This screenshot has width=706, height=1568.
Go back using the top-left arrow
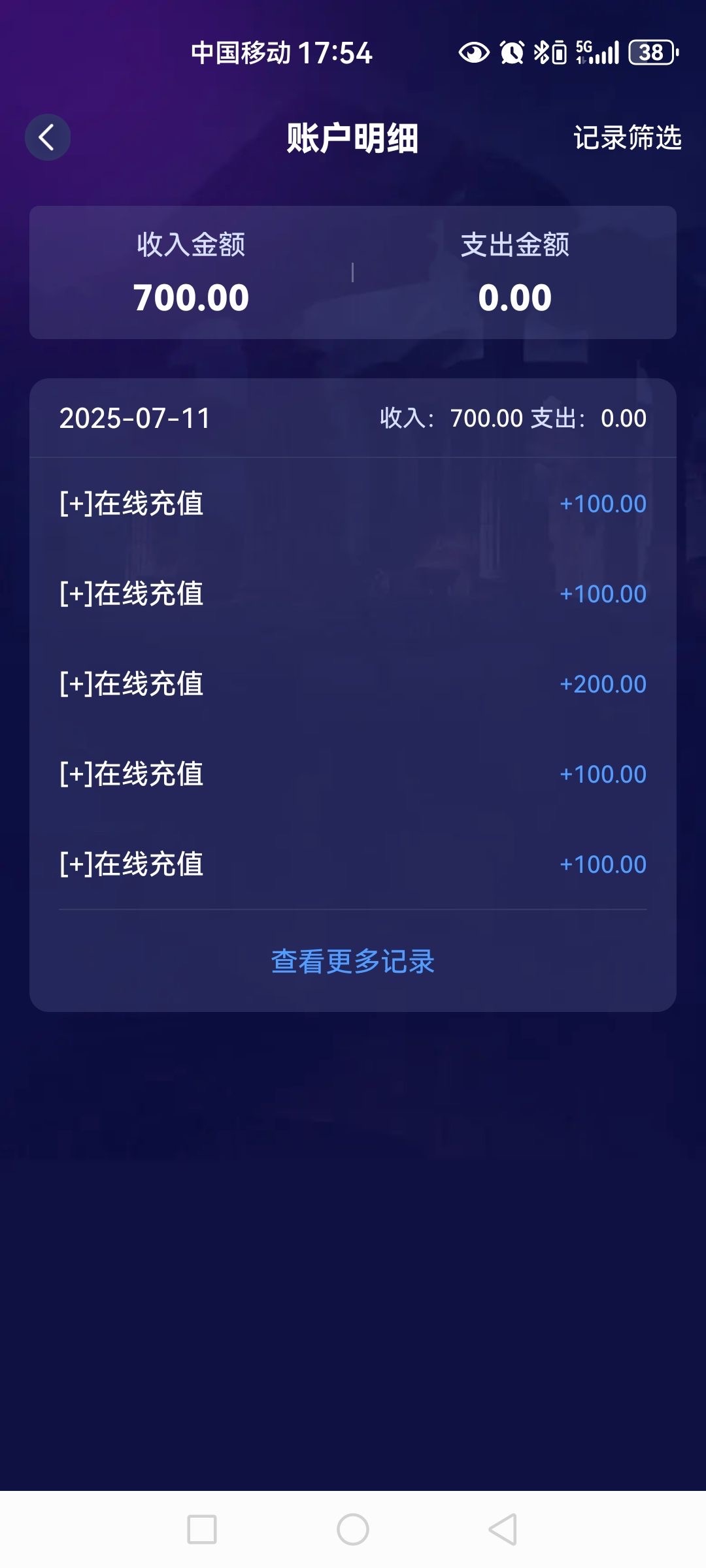point(47,137)
